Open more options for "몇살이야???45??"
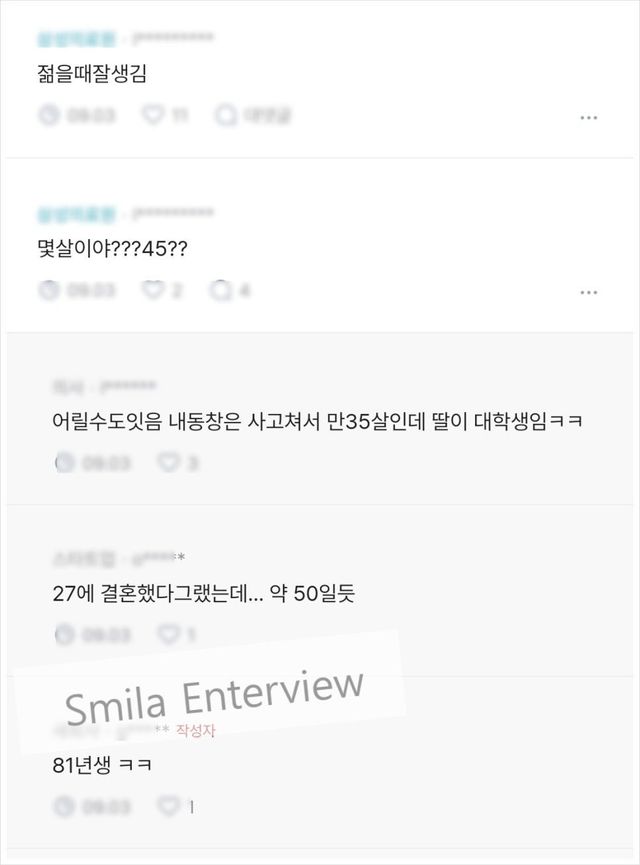 point(588,293)
